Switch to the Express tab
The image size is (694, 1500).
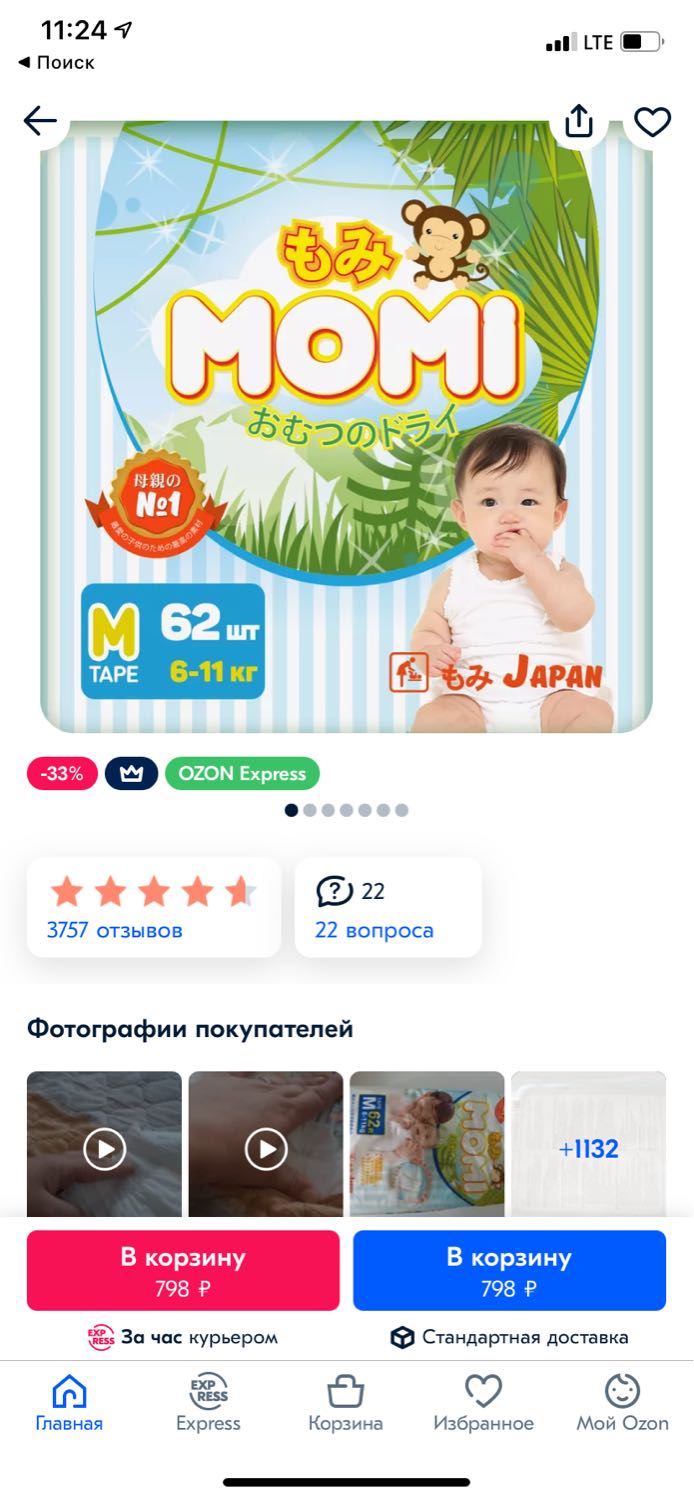pos(208,1403)
